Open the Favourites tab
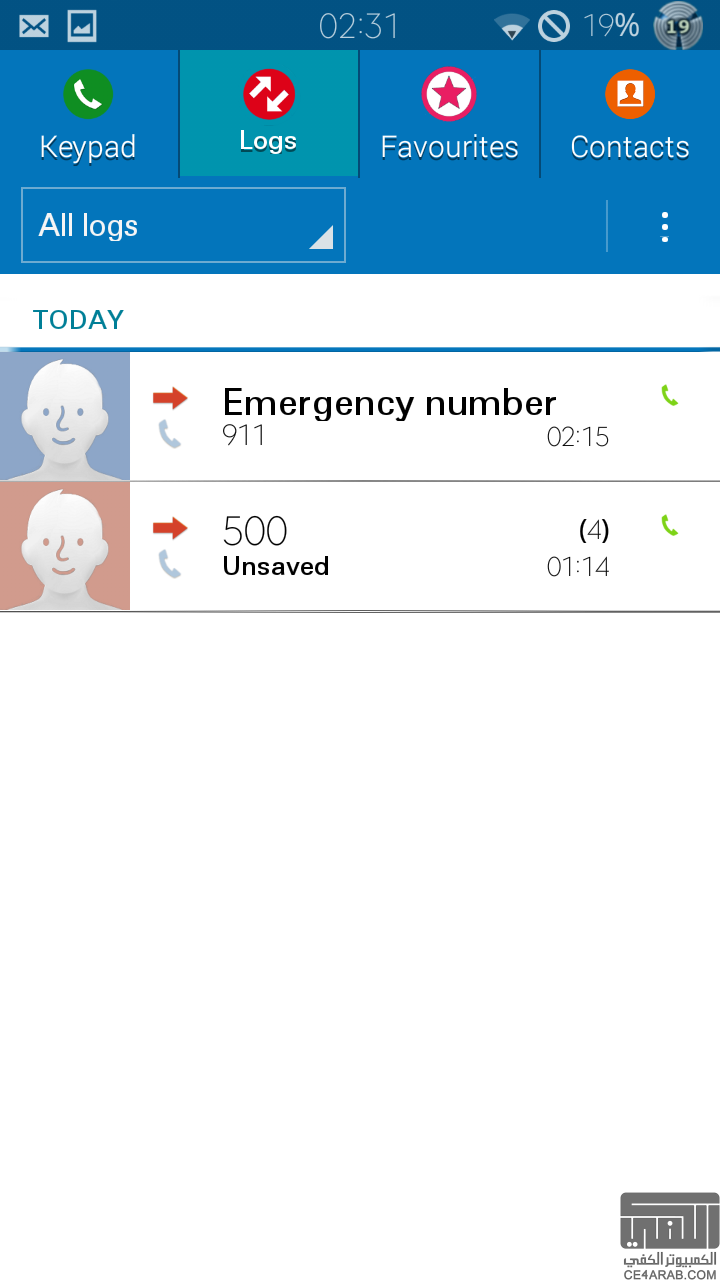The width and height of the screenshot is (720, 1280). tap(449, 115)
